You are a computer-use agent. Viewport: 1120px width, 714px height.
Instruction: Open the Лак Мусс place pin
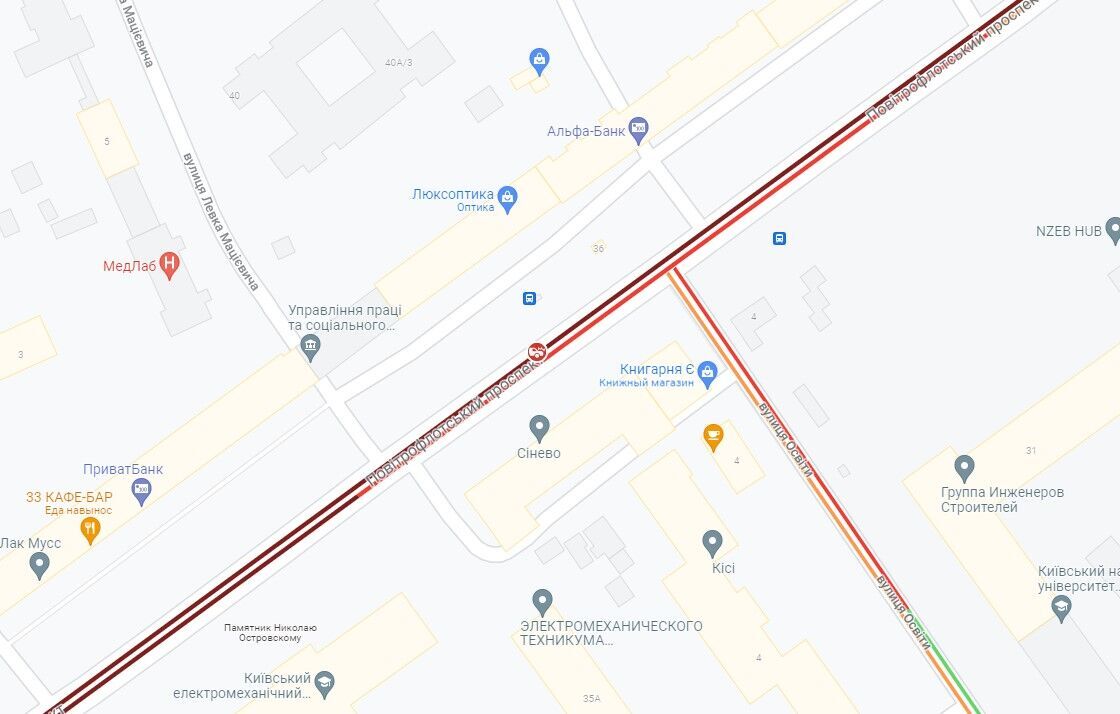39,564
